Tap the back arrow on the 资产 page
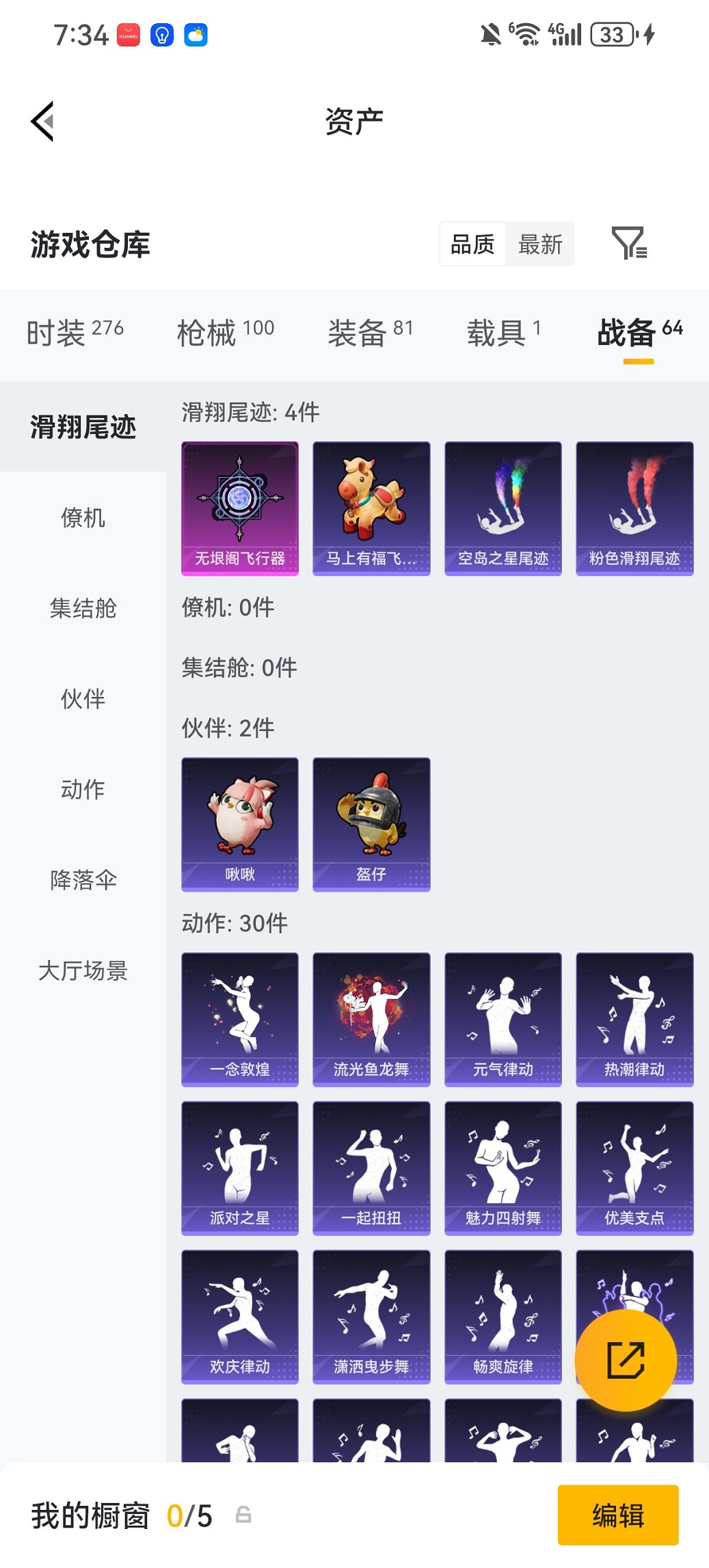 pyautogui.click(x=42, y=121)
